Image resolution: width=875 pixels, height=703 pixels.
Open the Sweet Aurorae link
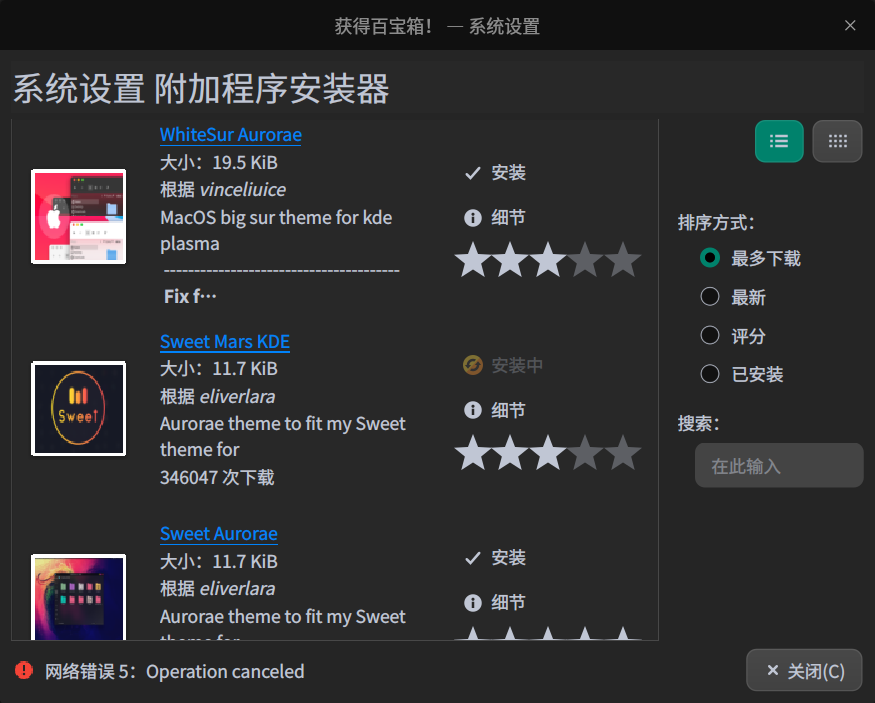click(x=218, y=533)
